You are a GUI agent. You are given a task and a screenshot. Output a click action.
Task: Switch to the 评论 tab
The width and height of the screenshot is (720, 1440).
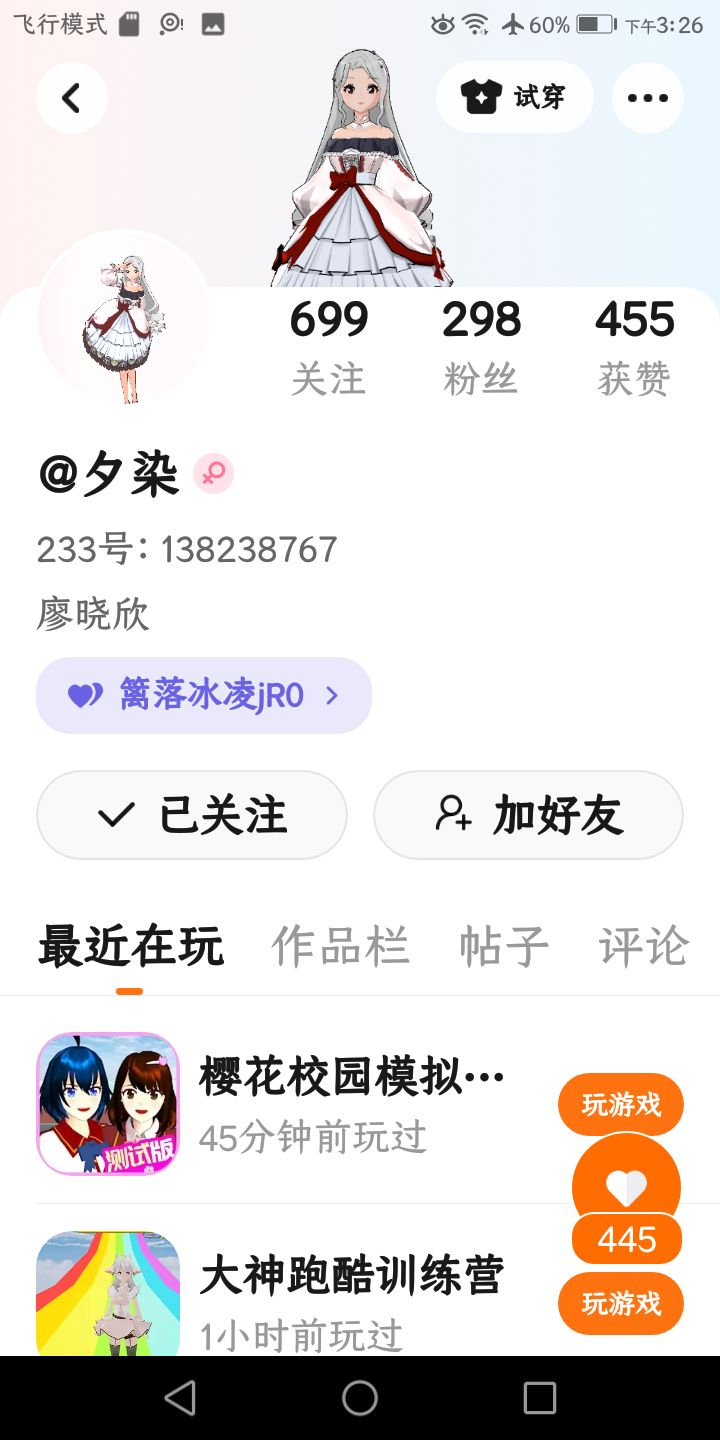click(644, 946)
